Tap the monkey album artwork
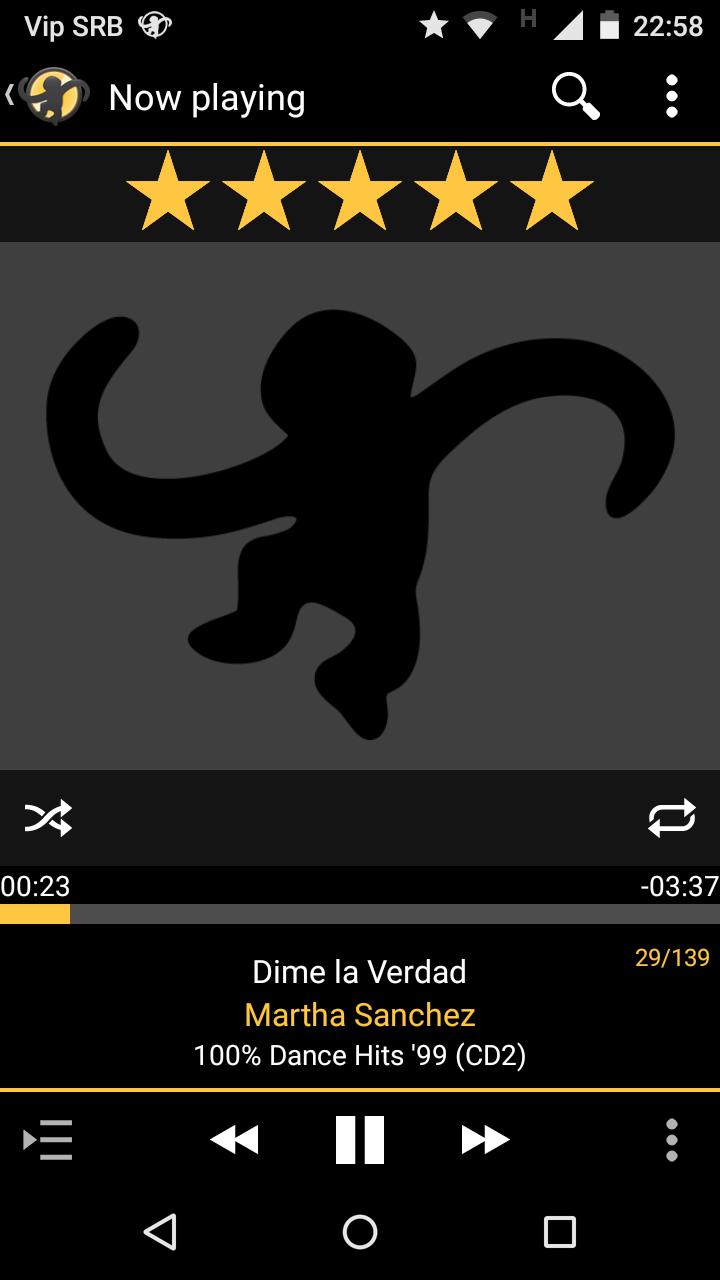The image size is (720, 1280). tap(360, 505)
